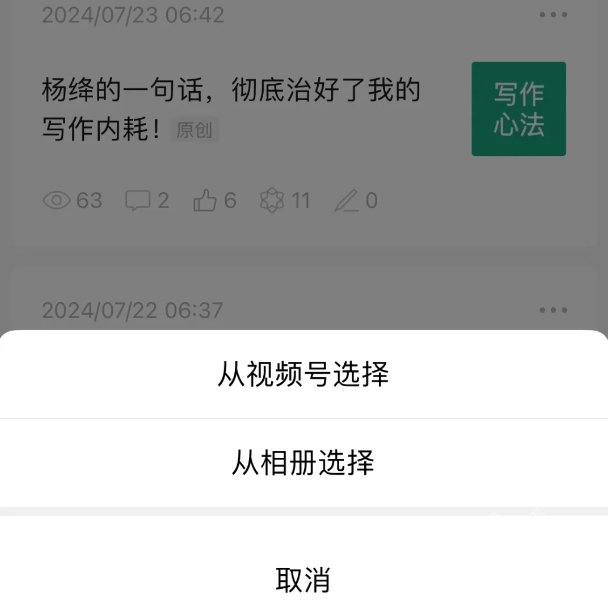The height and width of the screenshot is (612, 608).
Task: Select 从相册选择 to pick from album
Action: point(303,462)
